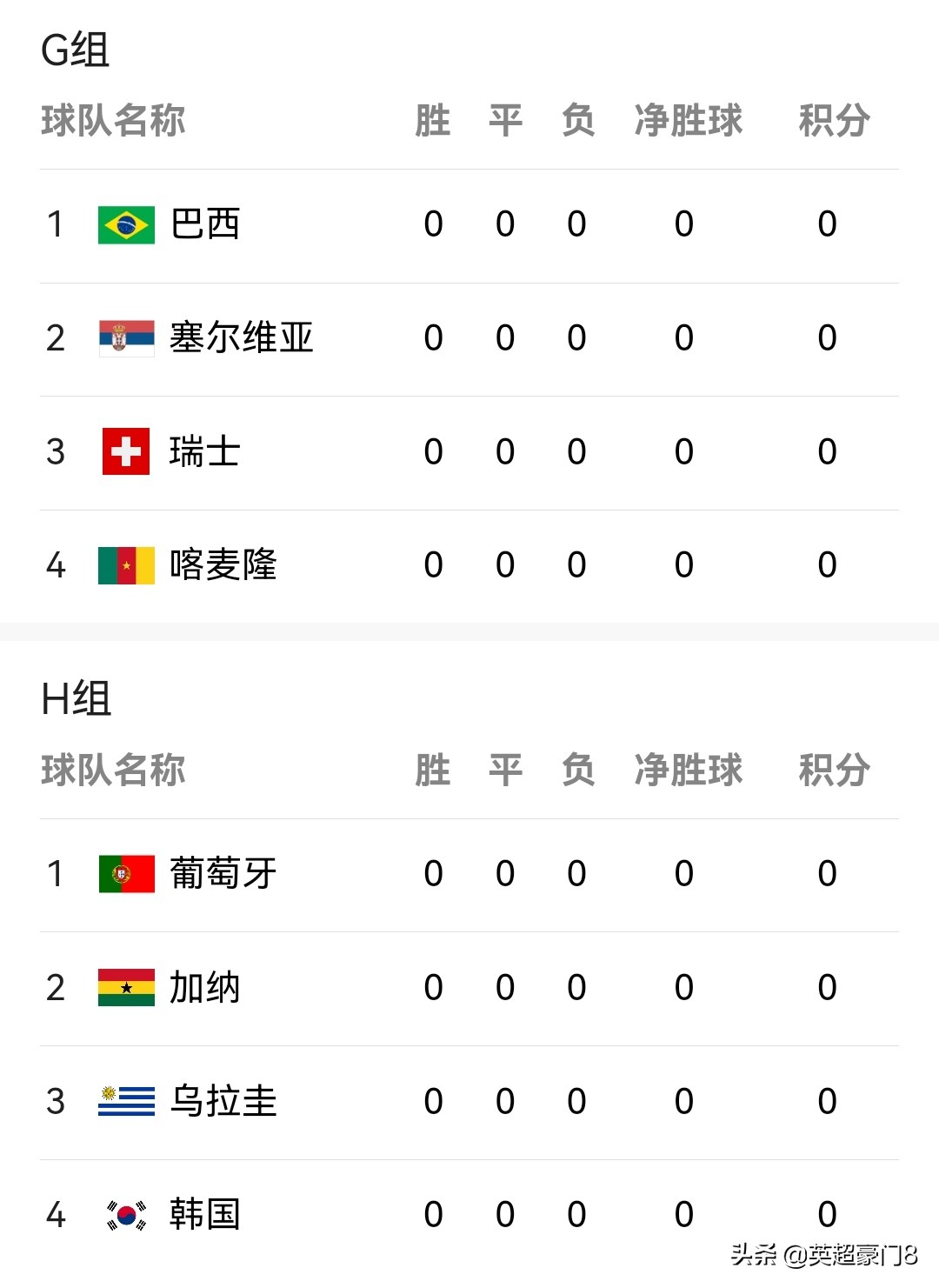
Task: Sort by the 积分 column header
Action: point(832,123)
